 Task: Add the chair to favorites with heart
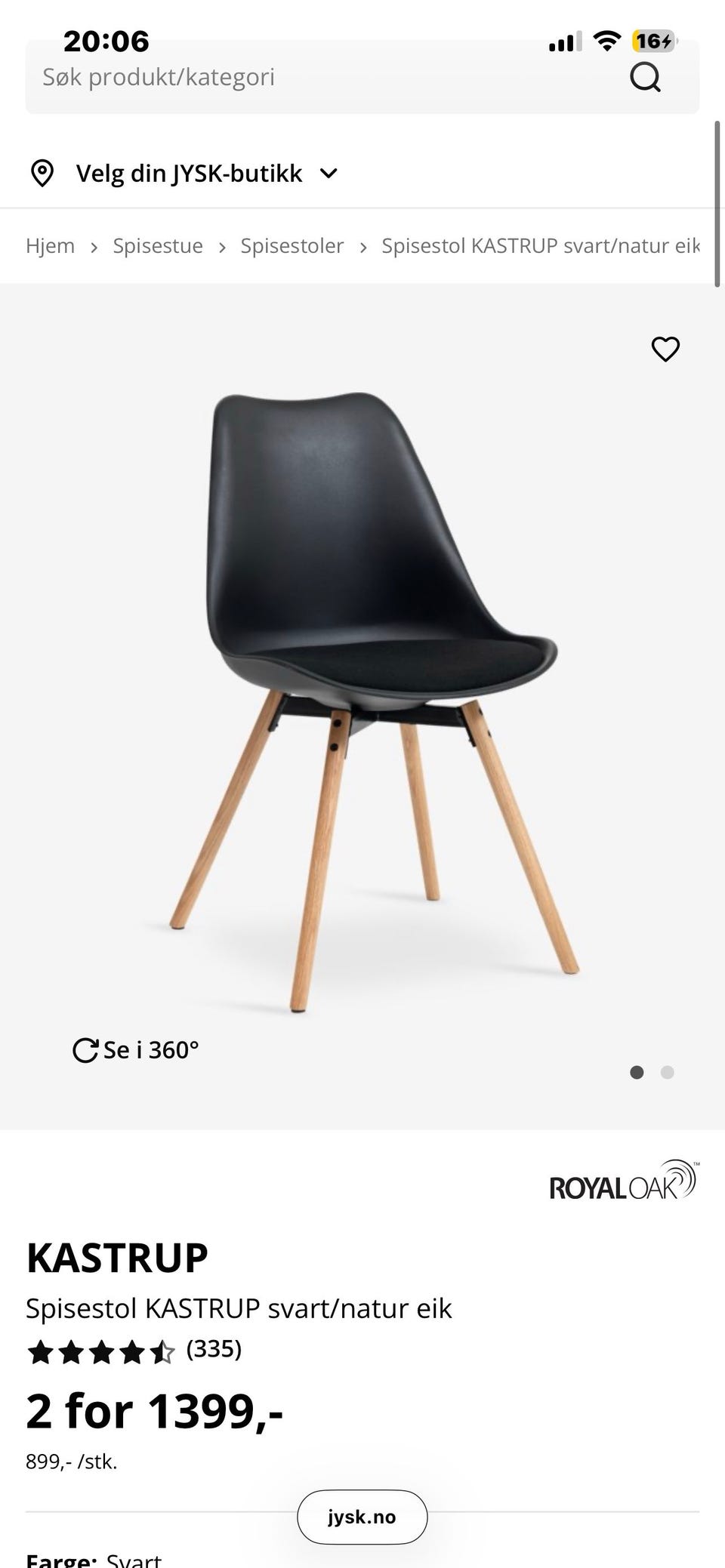[x=665, y=349]
